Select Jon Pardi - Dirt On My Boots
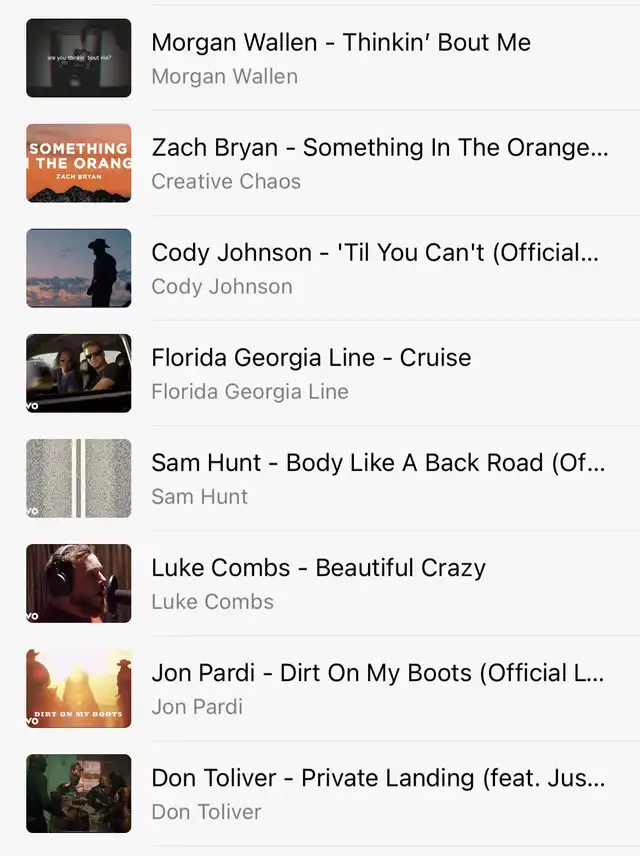Viewport: 640px width, 856px height. click(x=377, y=674)
